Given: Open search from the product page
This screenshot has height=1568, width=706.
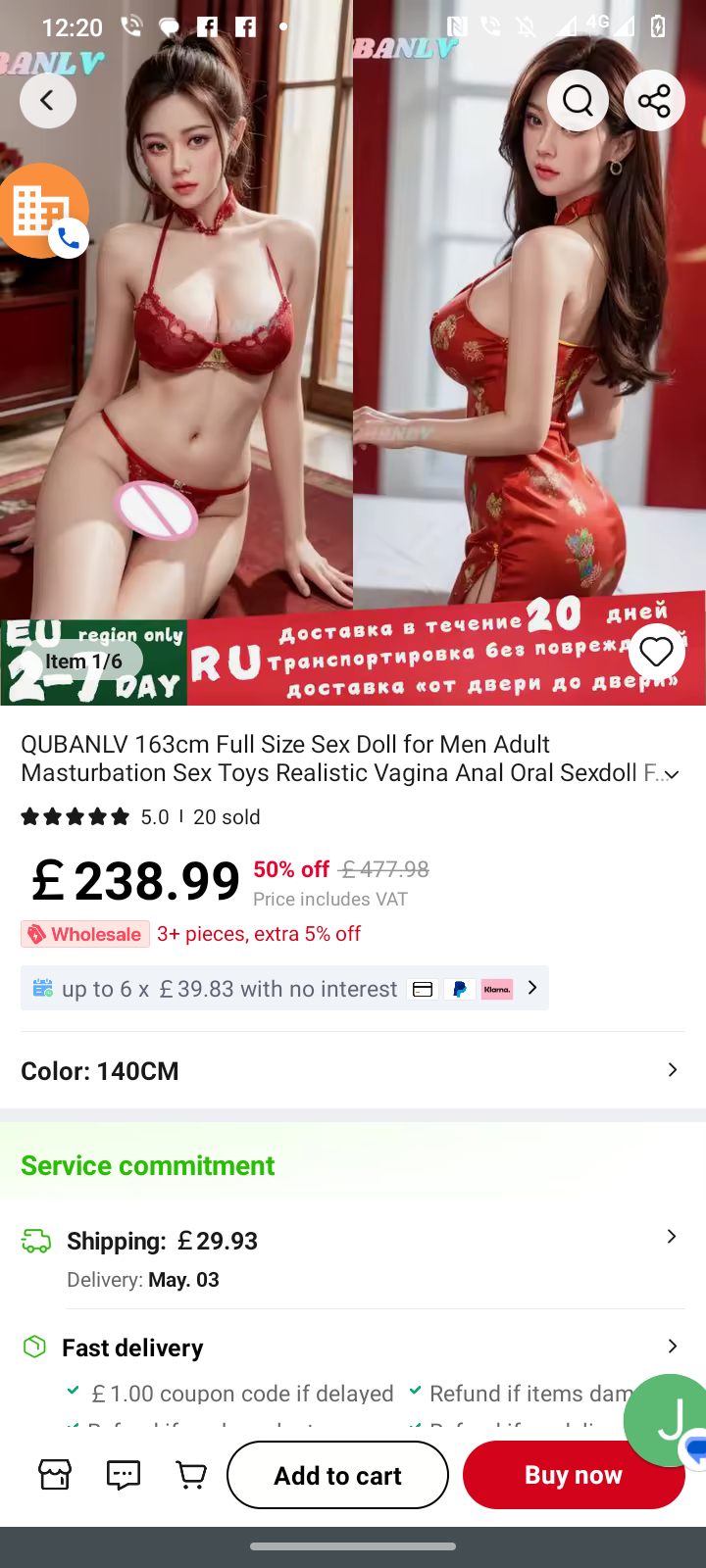Looking at the screenshot, I should point(578,100).
